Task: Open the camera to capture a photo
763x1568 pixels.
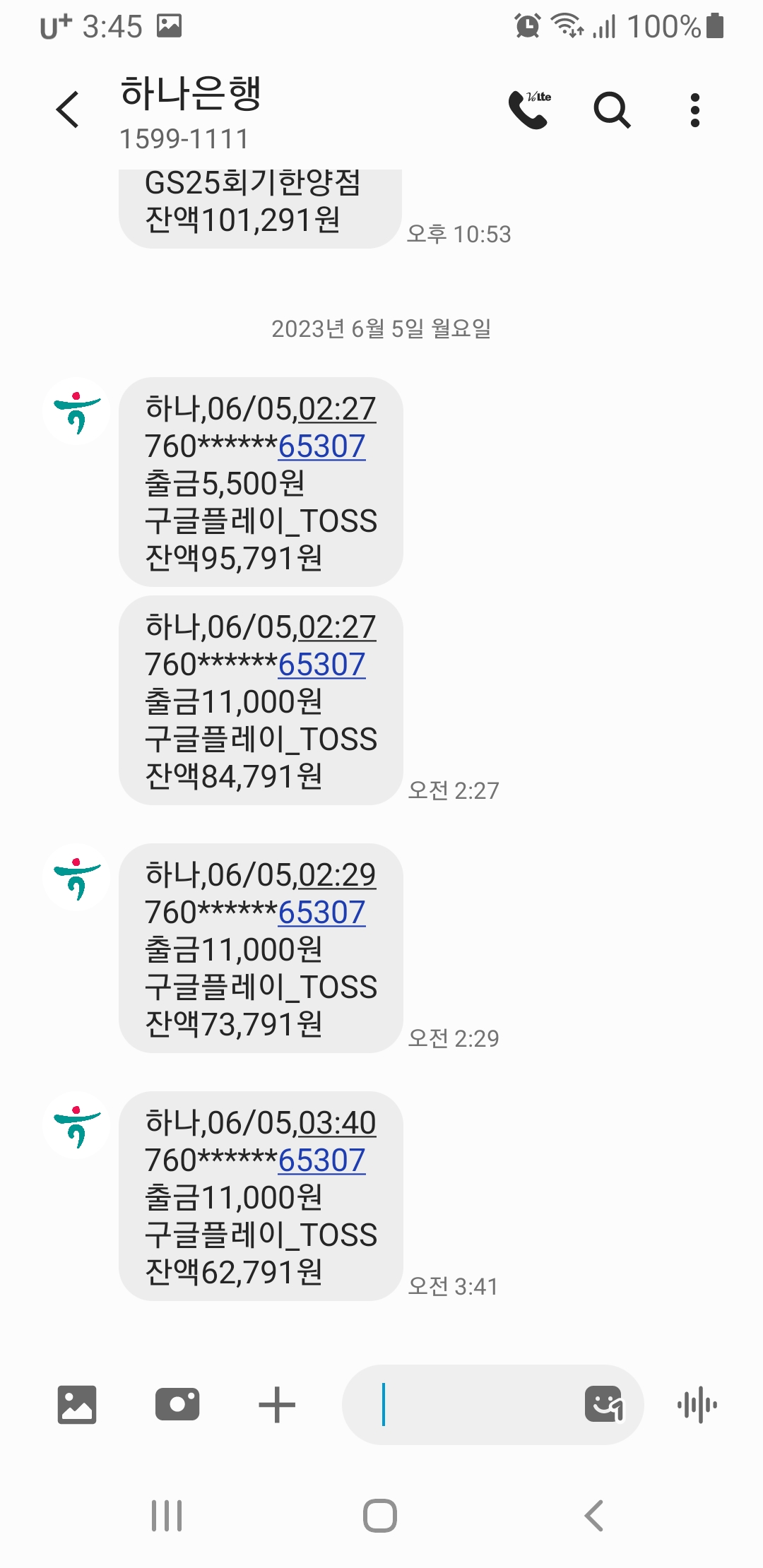Action: 177,1406
